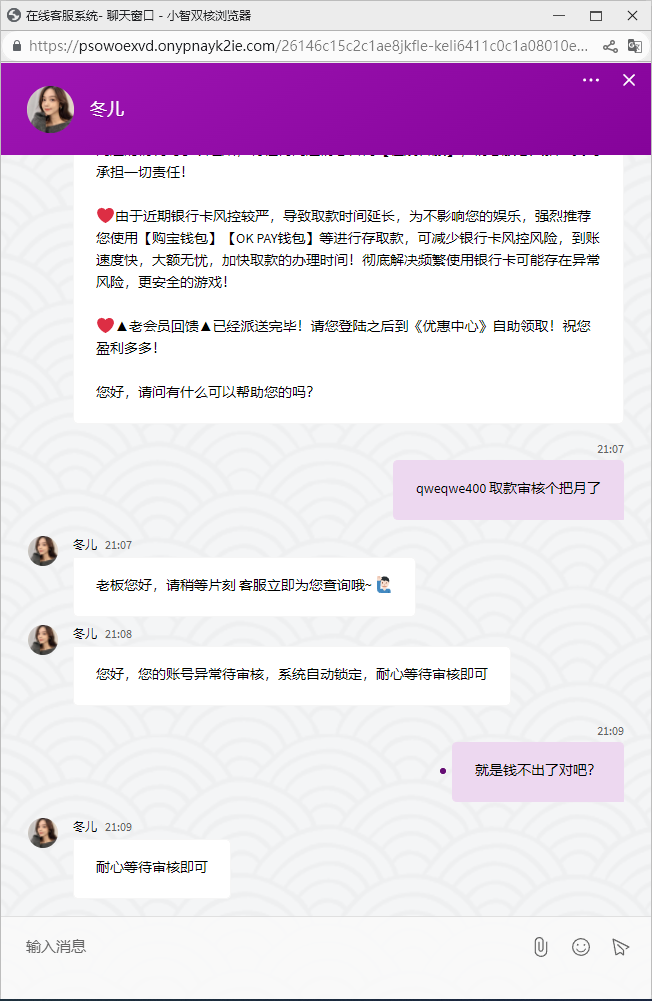
Task: Maximize the browser window
Action: (x=596, y=15)
